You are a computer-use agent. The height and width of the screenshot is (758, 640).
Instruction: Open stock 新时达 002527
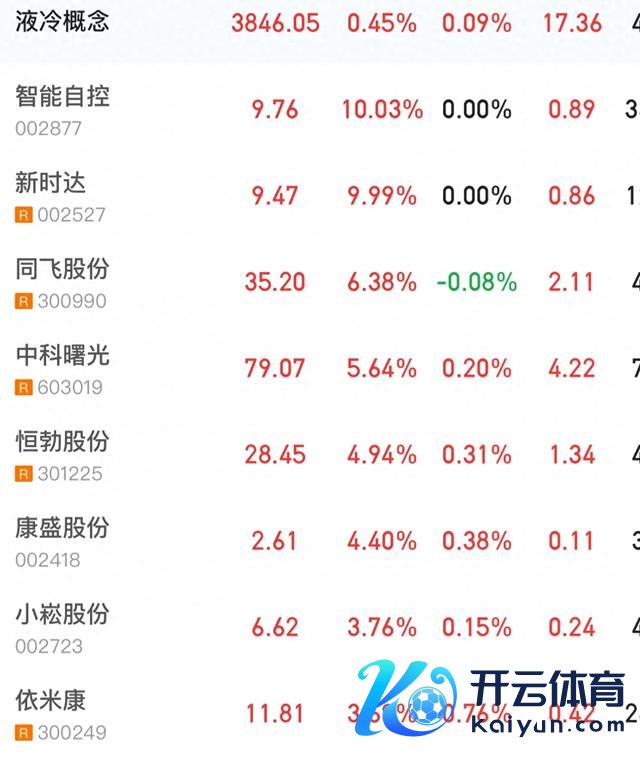coord(60,196)
